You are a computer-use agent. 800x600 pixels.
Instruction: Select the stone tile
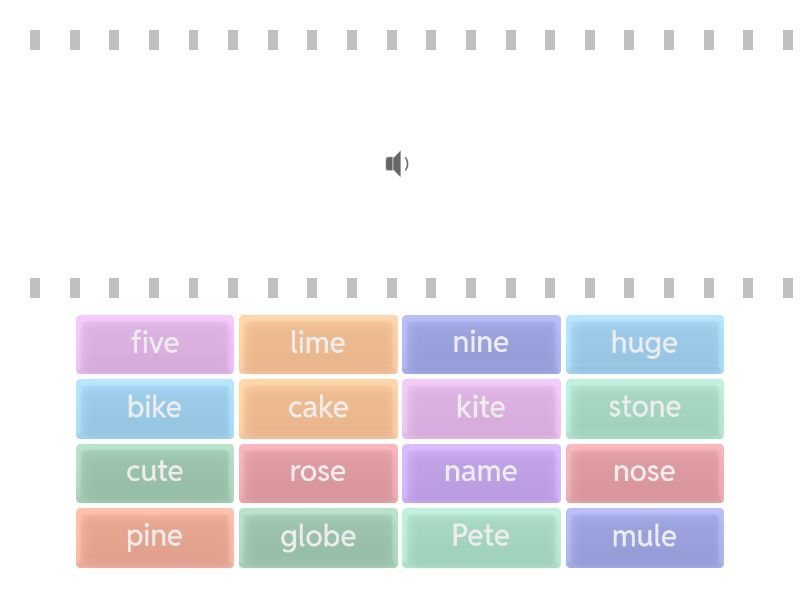tap(644, 408)
